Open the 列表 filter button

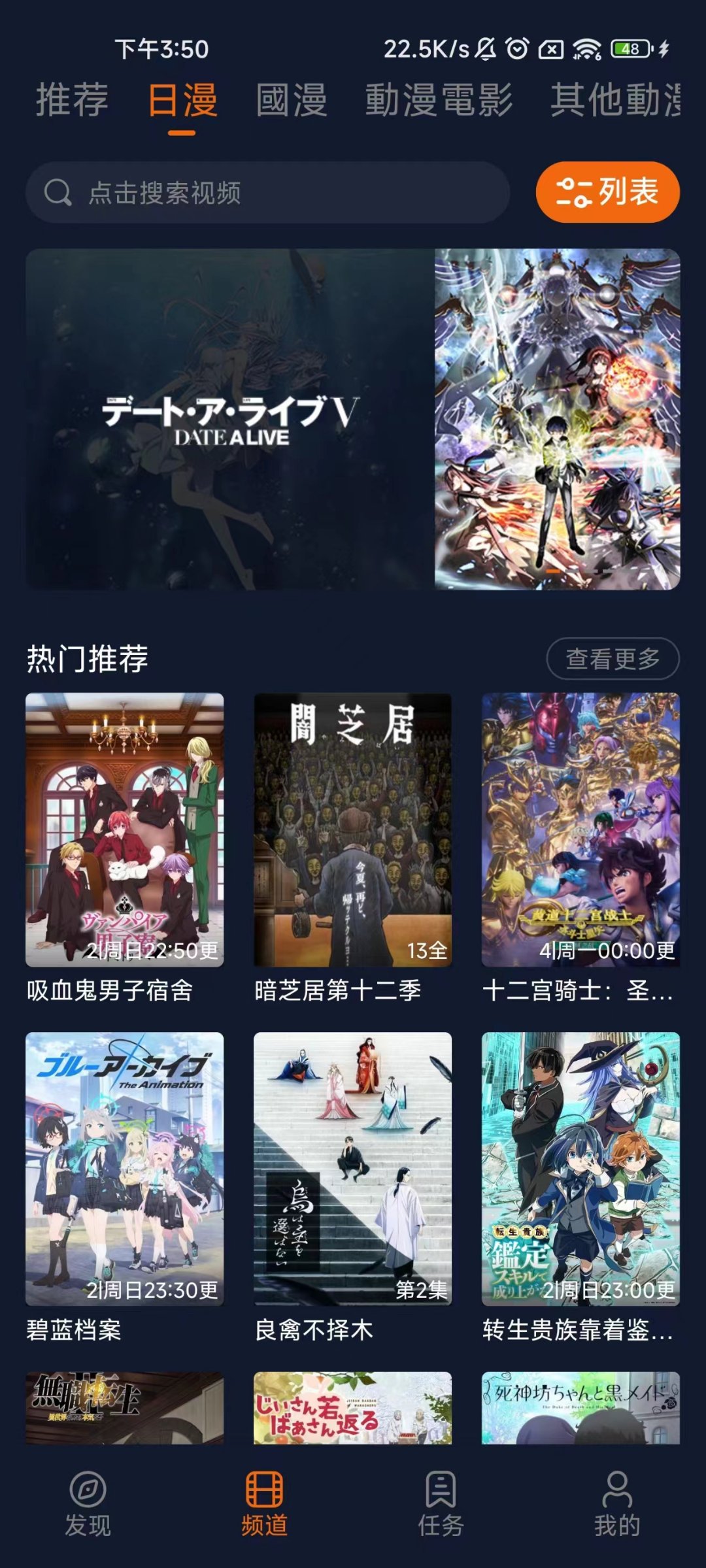tap(607, 192)
